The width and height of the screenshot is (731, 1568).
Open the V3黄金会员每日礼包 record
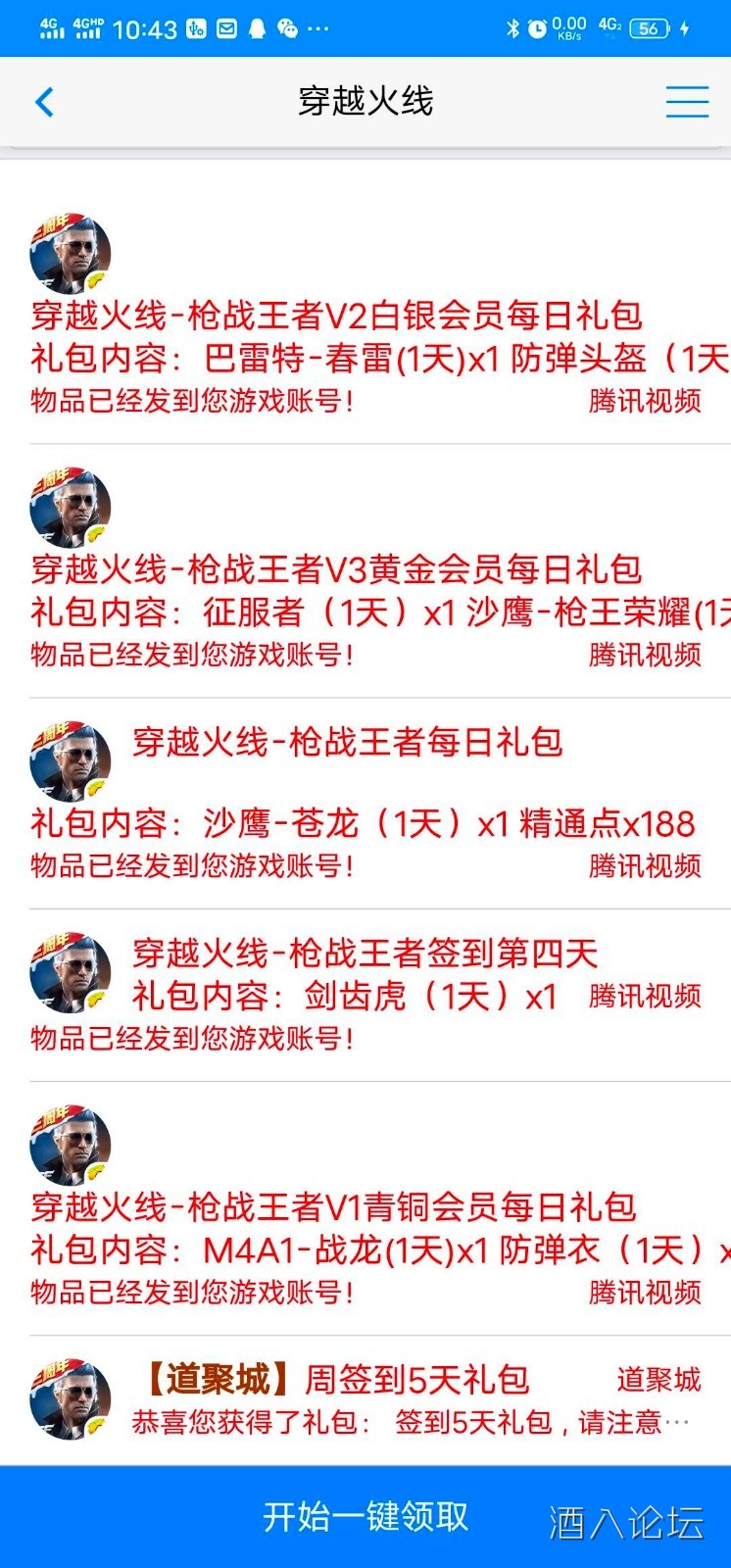click(x=336, y=569)
